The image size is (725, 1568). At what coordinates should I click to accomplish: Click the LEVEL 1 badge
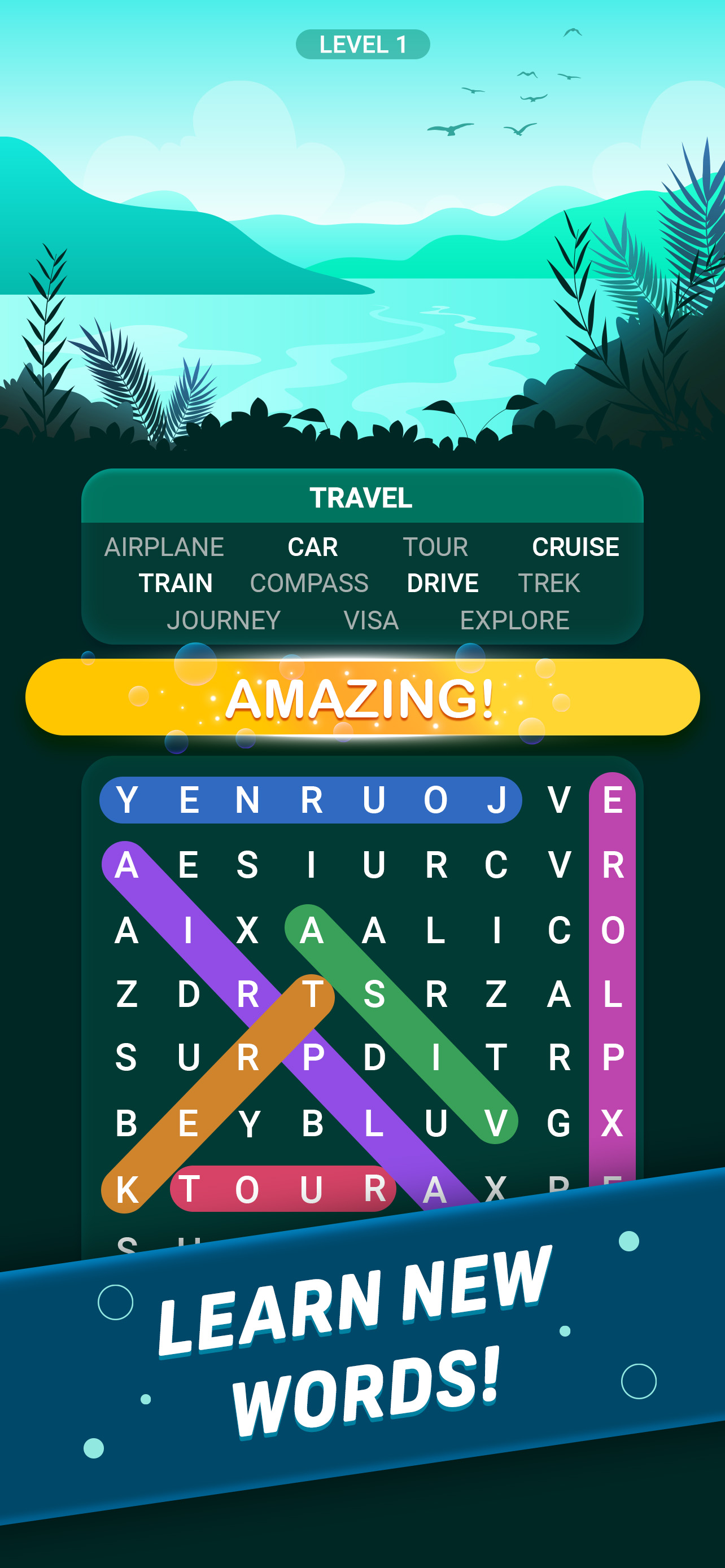click(x=364, y=43)
